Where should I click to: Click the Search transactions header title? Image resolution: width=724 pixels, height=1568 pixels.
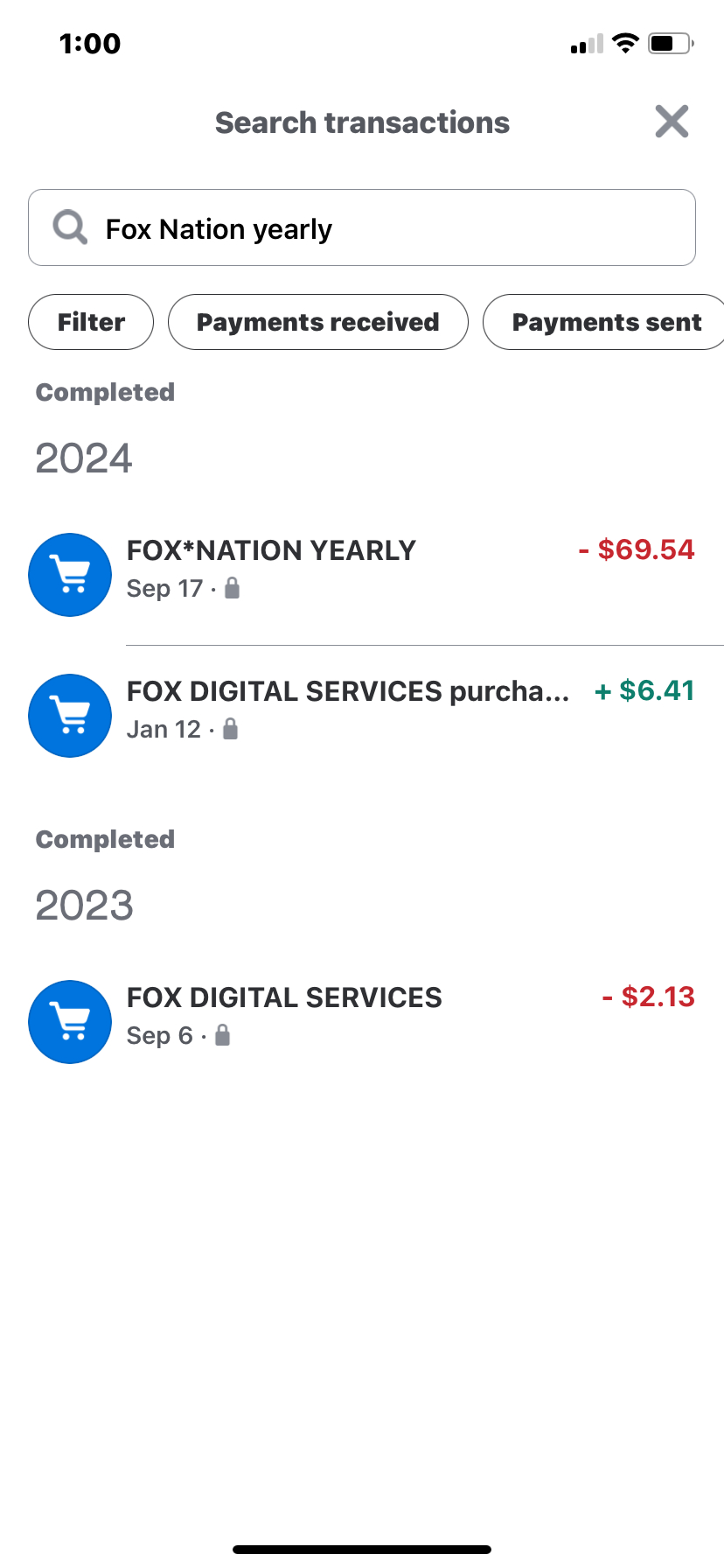361,122
